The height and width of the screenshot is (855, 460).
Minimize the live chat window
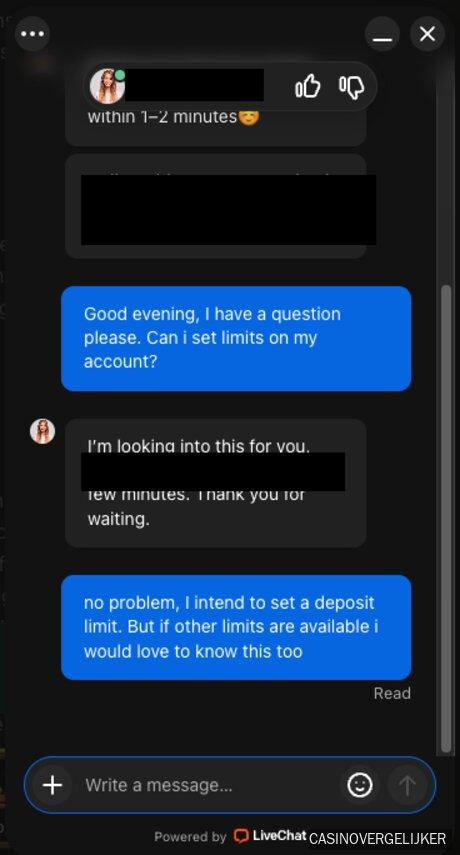[382, 34]
